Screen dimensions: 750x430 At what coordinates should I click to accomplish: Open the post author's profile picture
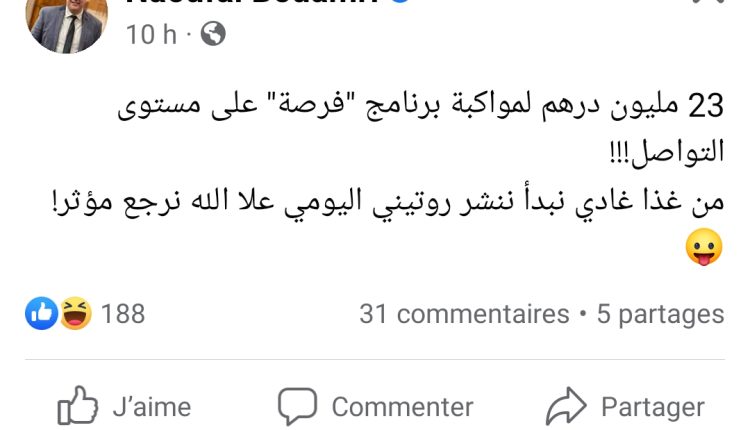coord(67,22)
